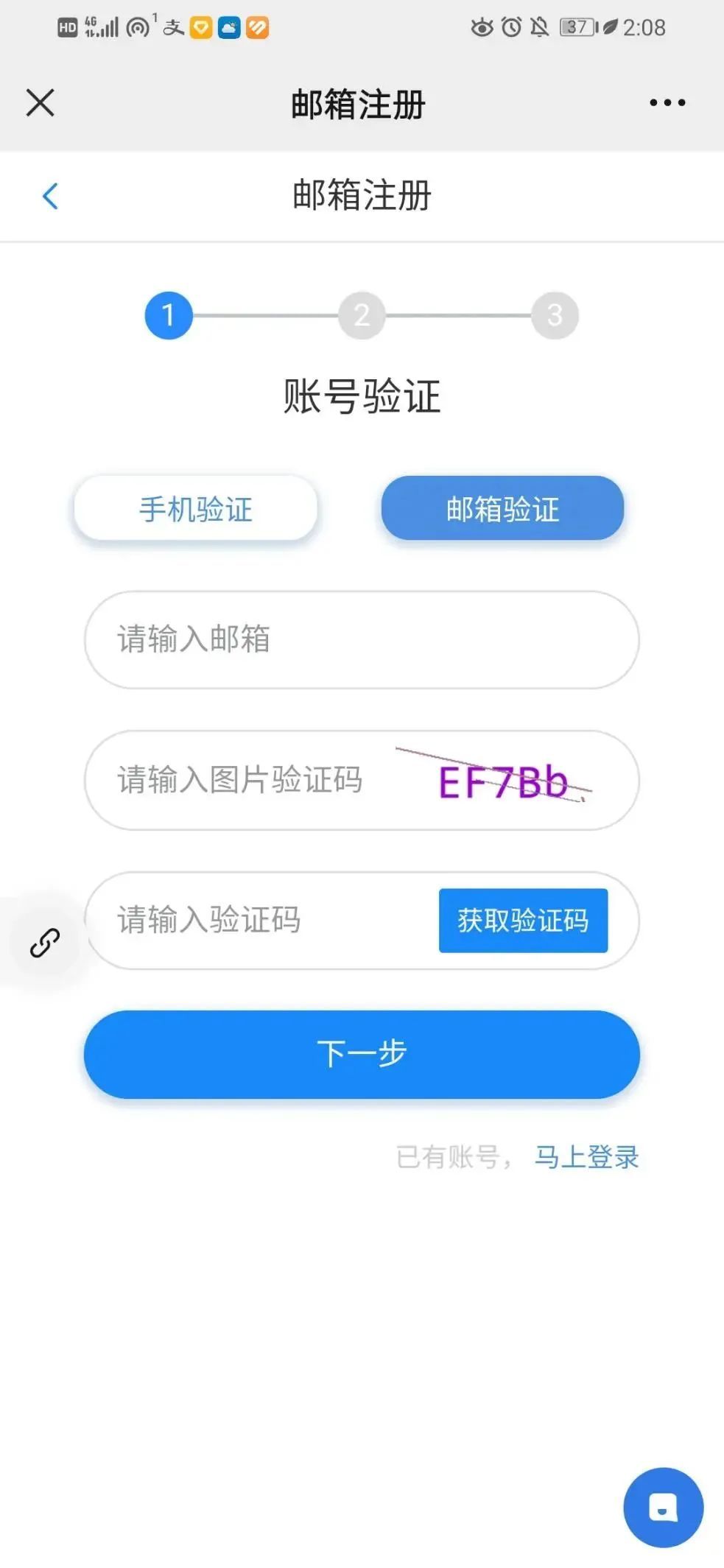Continue with the 下一步 button
The width and height of the screenshot is (724, 1568).
pyautogui.click(x=361, y=1054)
